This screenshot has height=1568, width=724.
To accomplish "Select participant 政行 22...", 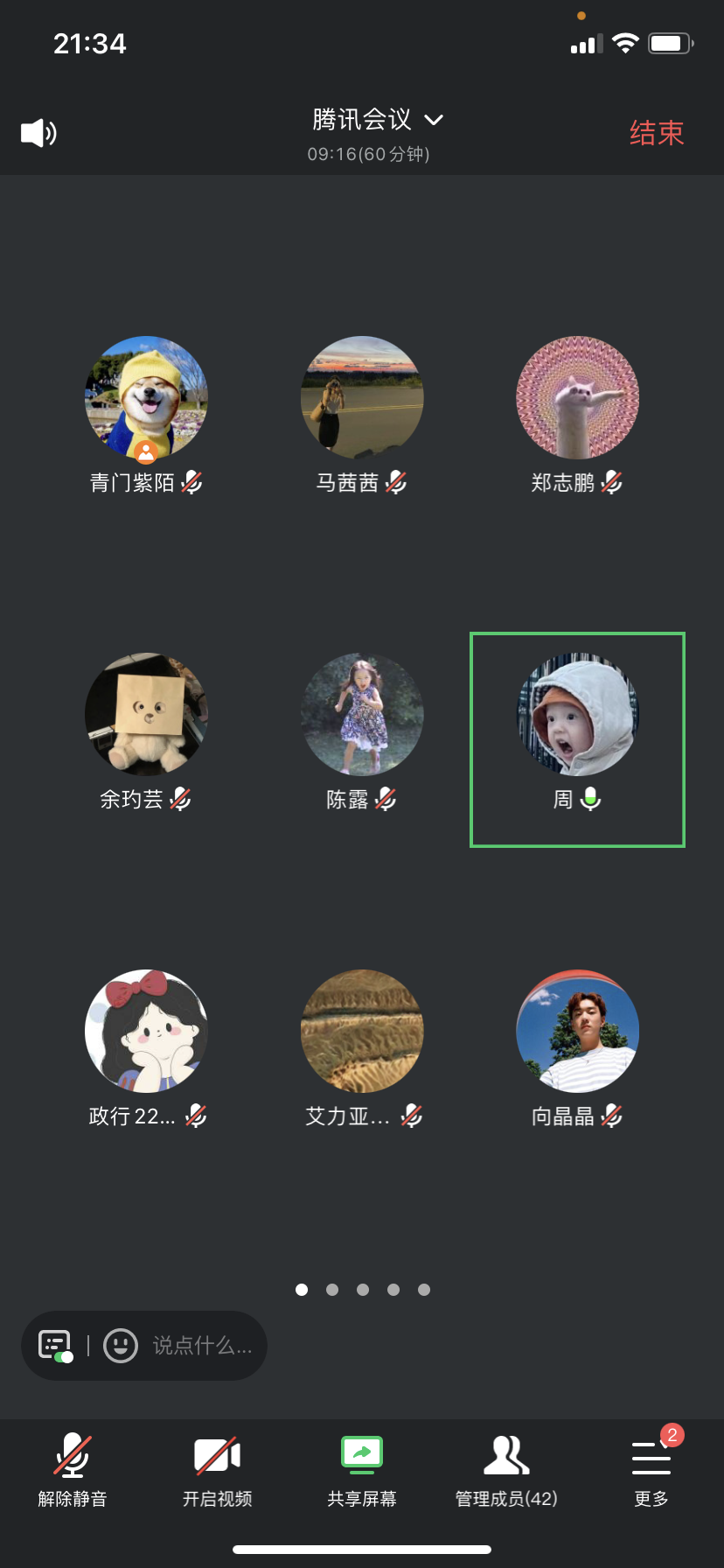I will tap(146, 1032).
